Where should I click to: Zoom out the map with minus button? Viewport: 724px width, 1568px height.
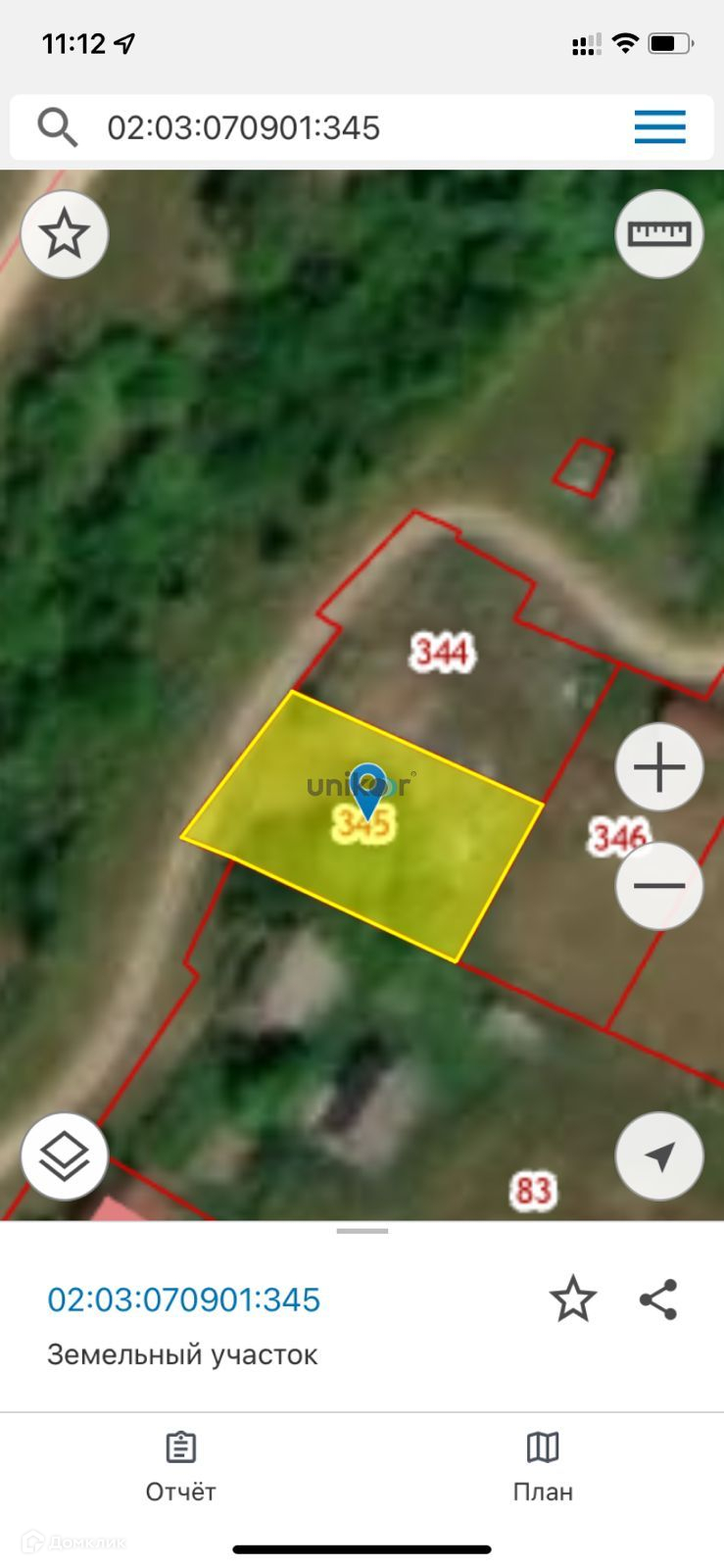(659, 886)
